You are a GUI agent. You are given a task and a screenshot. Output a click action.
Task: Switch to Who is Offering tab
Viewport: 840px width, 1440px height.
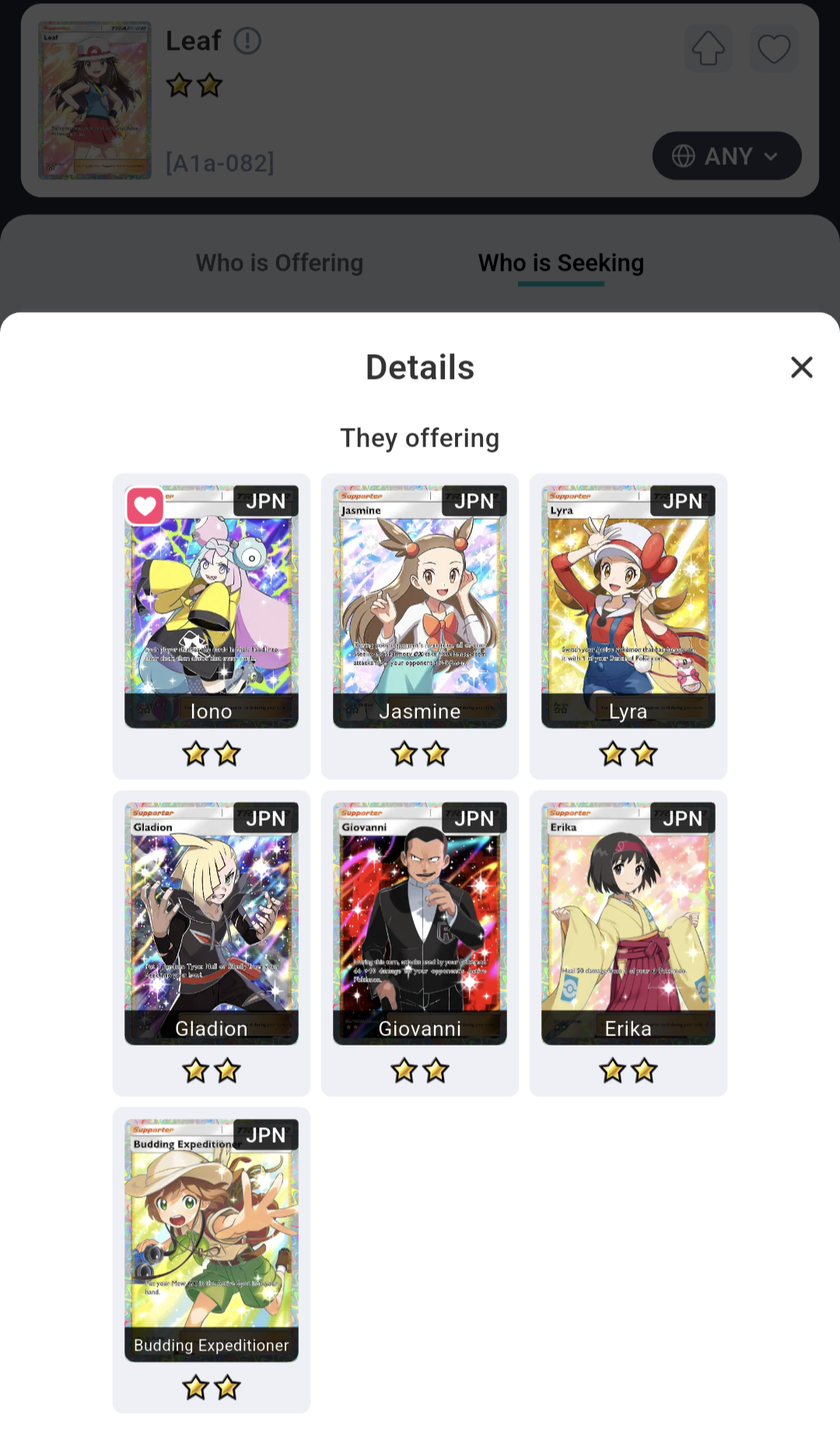[279, 263]
